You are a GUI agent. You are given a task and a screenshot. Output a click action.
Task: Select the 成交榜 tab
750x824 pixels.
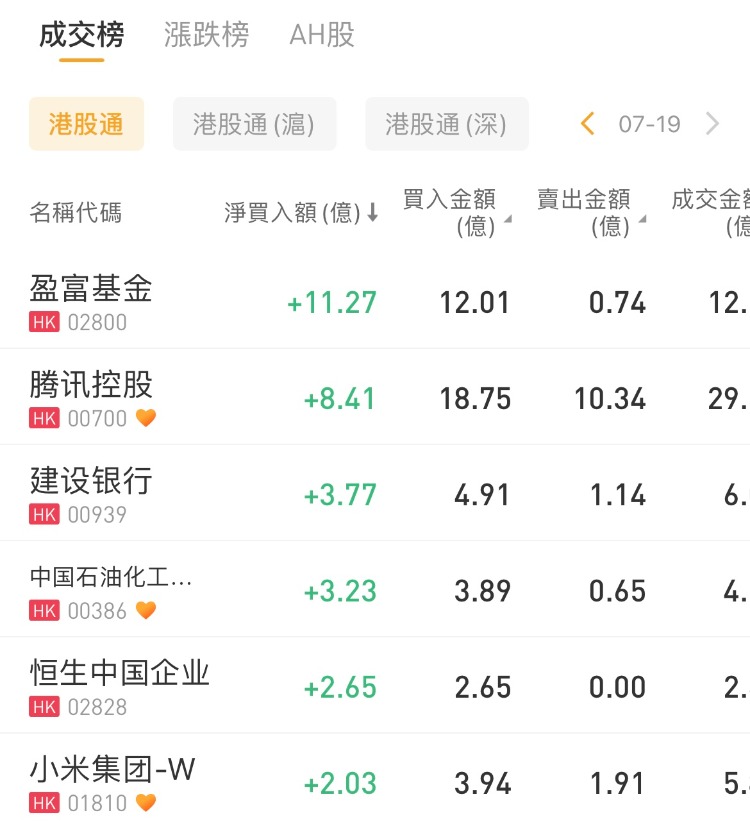point(81,36)
